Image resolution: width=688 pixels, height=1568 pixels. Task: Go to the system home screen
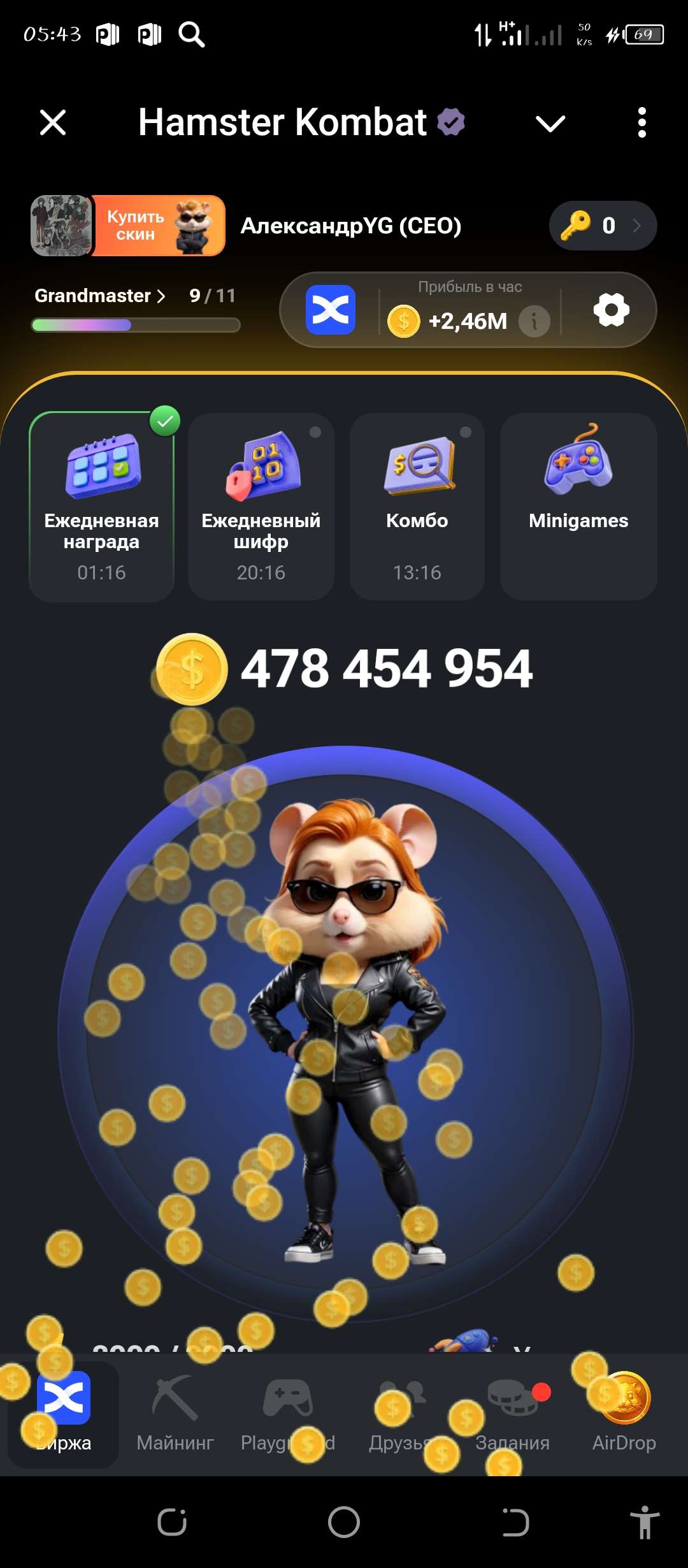click(x=344, y=1522)
